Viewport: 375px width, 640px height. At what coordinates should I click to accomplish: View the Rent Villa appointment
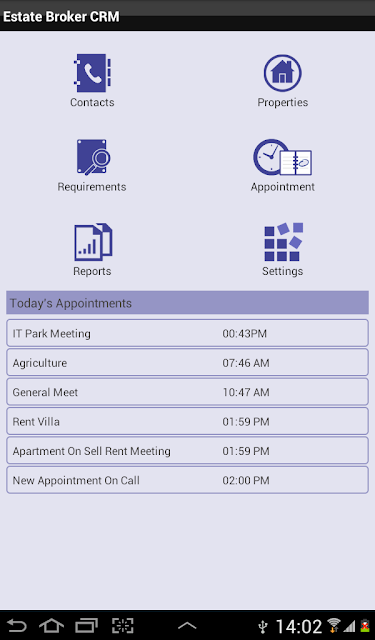tap(187, 421)
